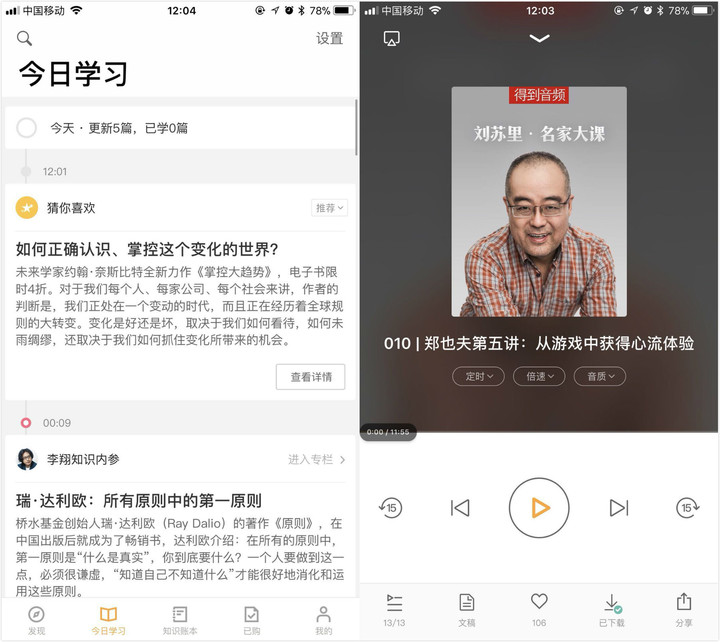Open AirPlay casting icon
This screenshot has height=642, width=720.
(x=392, y=39)
